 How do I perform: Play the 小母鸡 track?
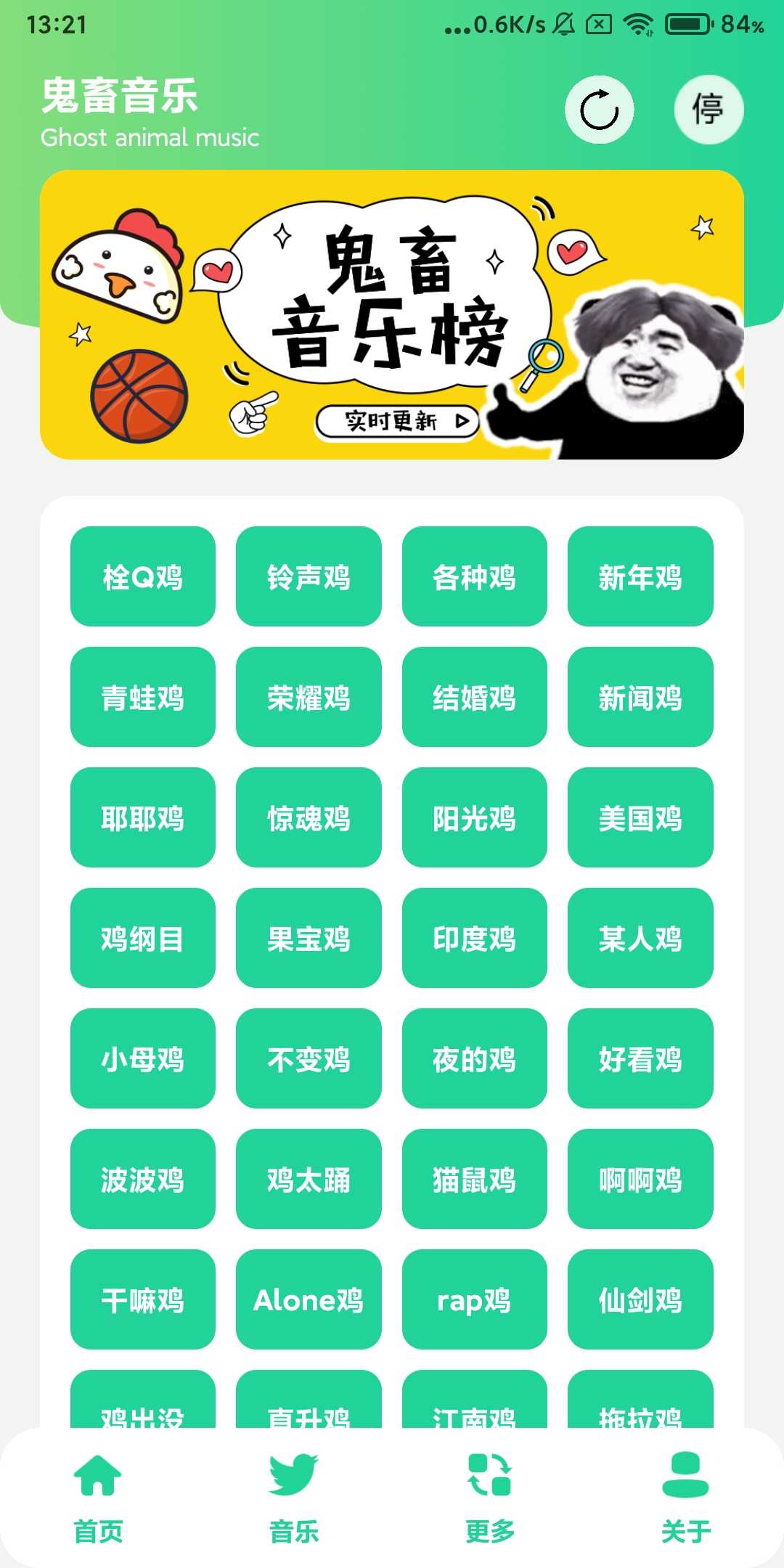coord(143,1058)
